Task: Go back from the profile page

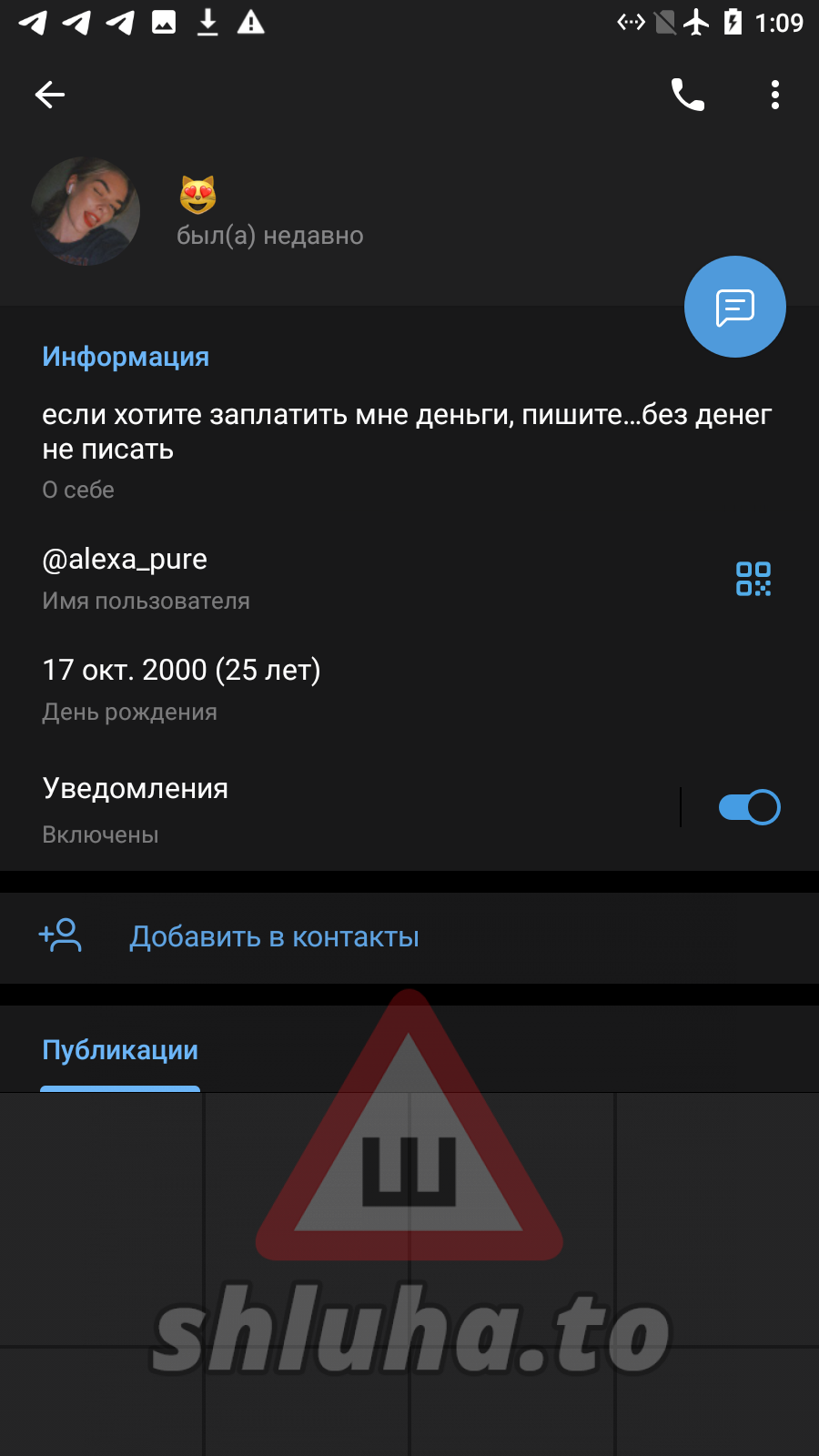Action: [50, 95]
